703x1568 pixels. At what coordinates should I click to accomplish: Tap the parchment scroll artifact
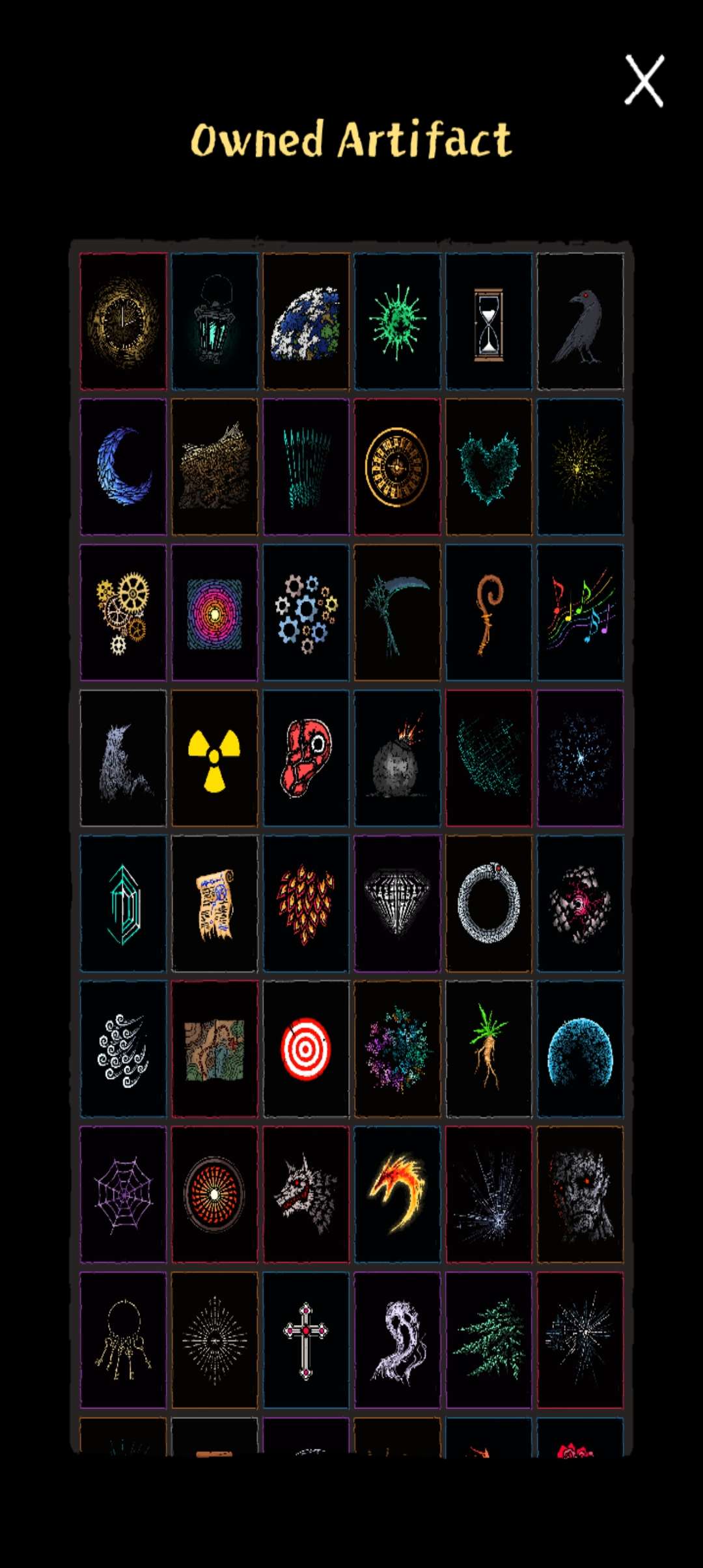214,904
